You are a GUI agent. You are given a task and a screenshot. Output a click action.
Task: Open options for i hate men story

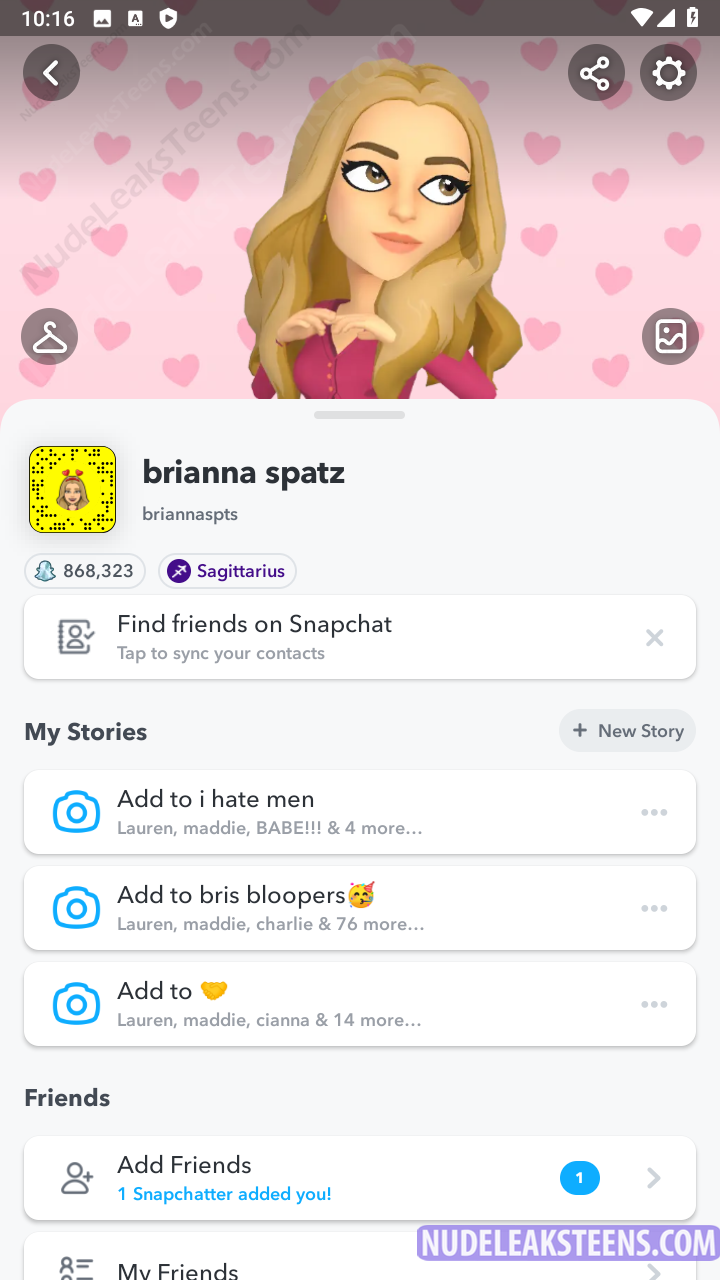pos(654,812)
